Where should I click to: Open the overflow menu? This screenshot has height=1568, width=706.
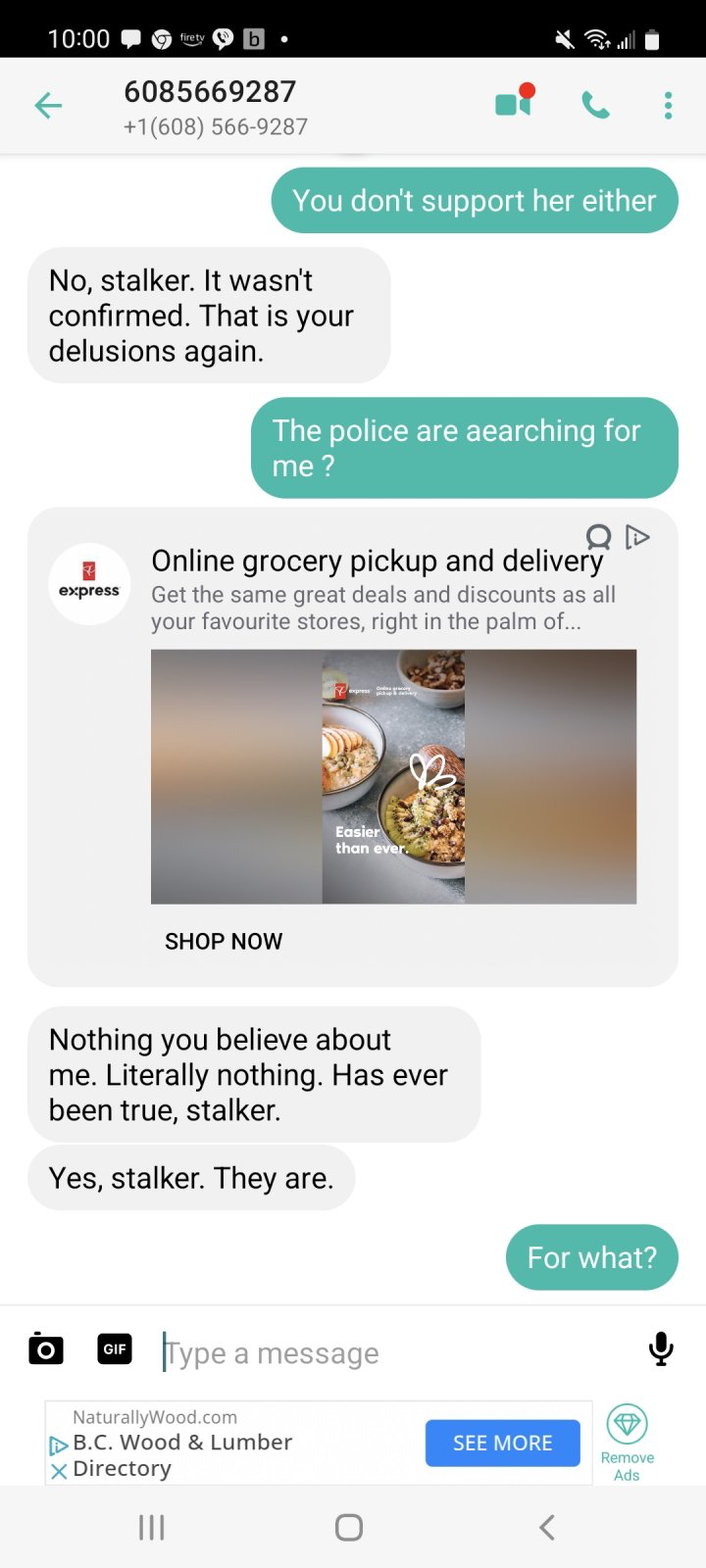(668, 105)
